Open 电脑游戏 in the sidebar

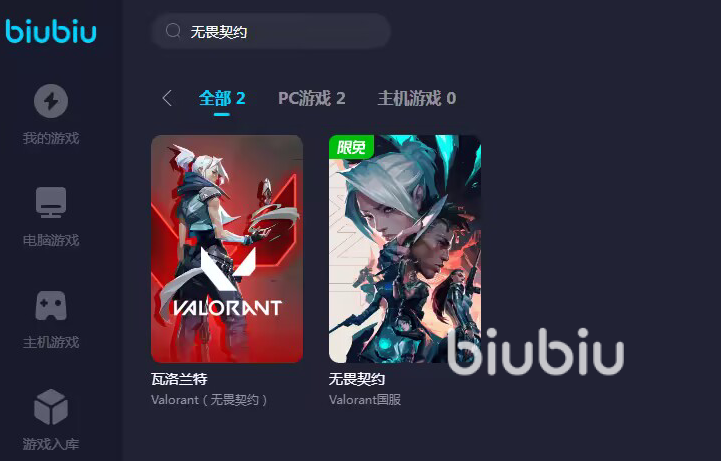(51, 216)
